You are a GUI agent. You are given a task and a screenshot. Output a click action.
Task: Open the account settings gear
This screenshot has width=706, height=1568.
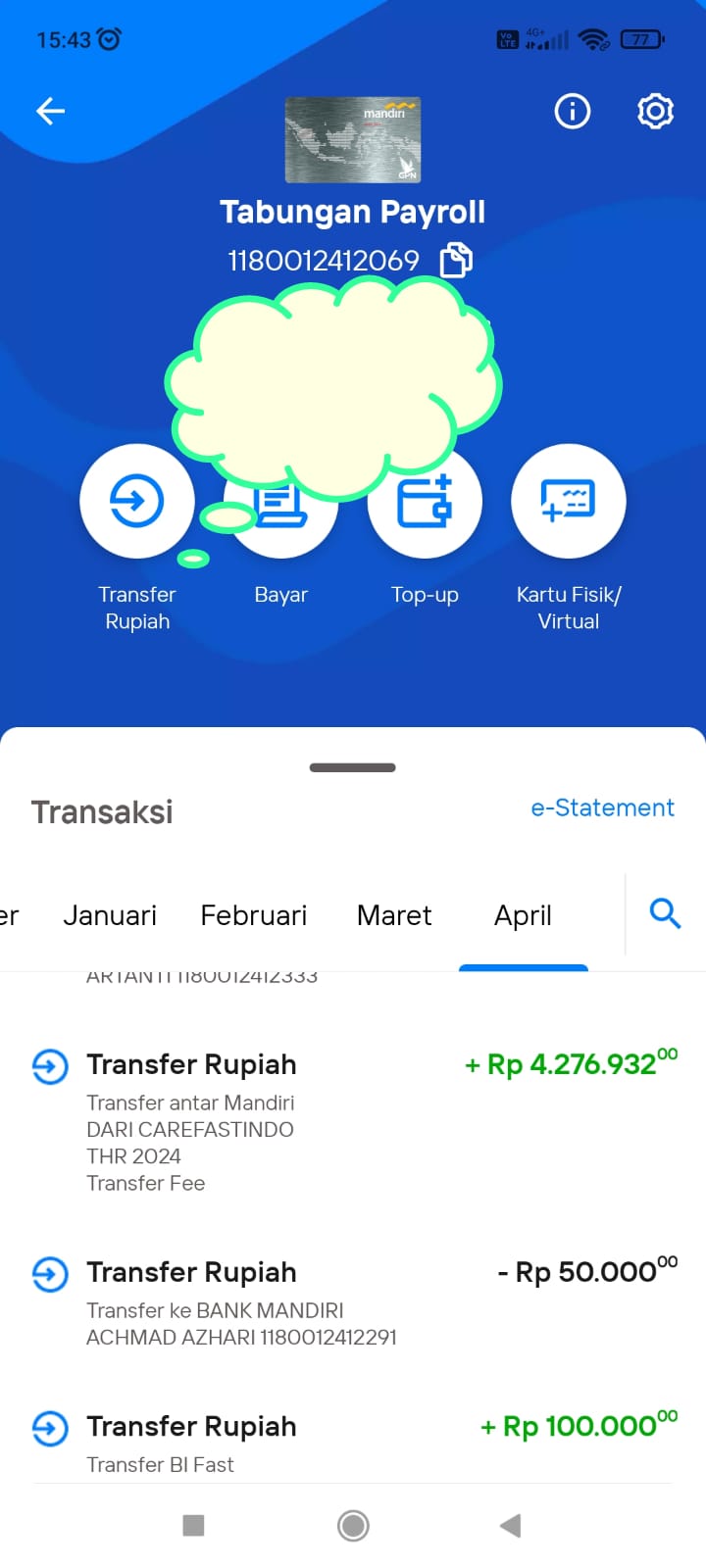[655, 112]
